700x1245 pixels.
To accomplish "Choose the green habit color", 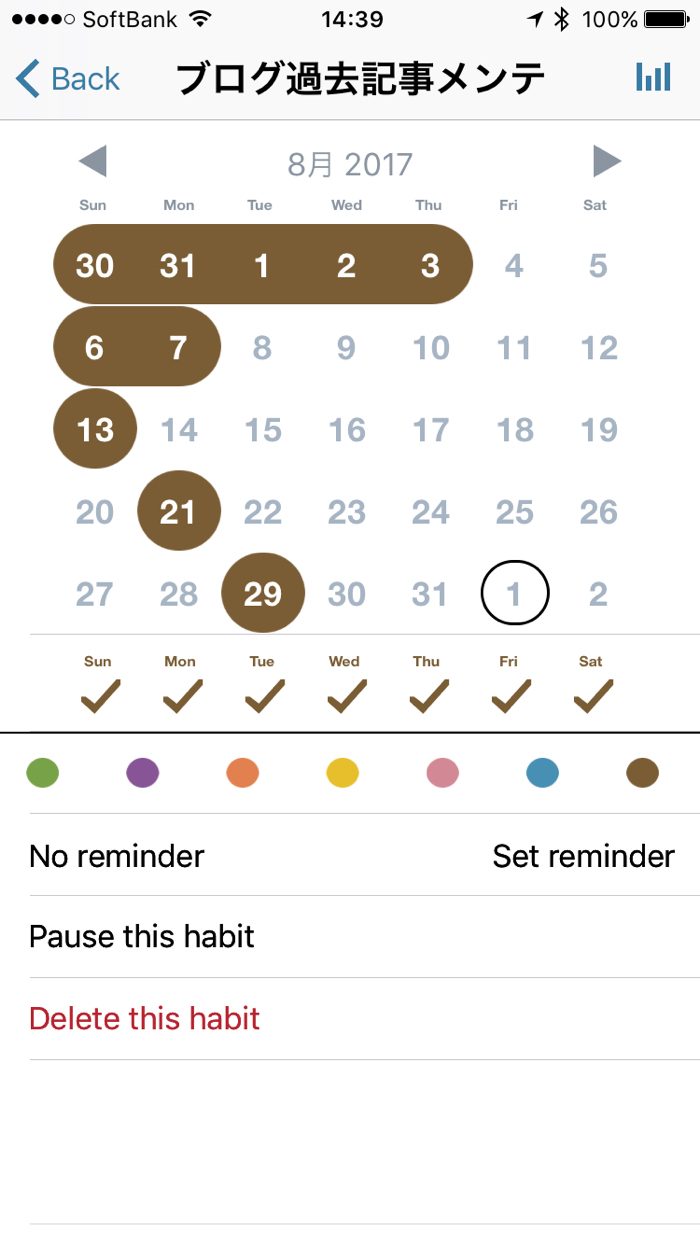I will click(43, 773).
